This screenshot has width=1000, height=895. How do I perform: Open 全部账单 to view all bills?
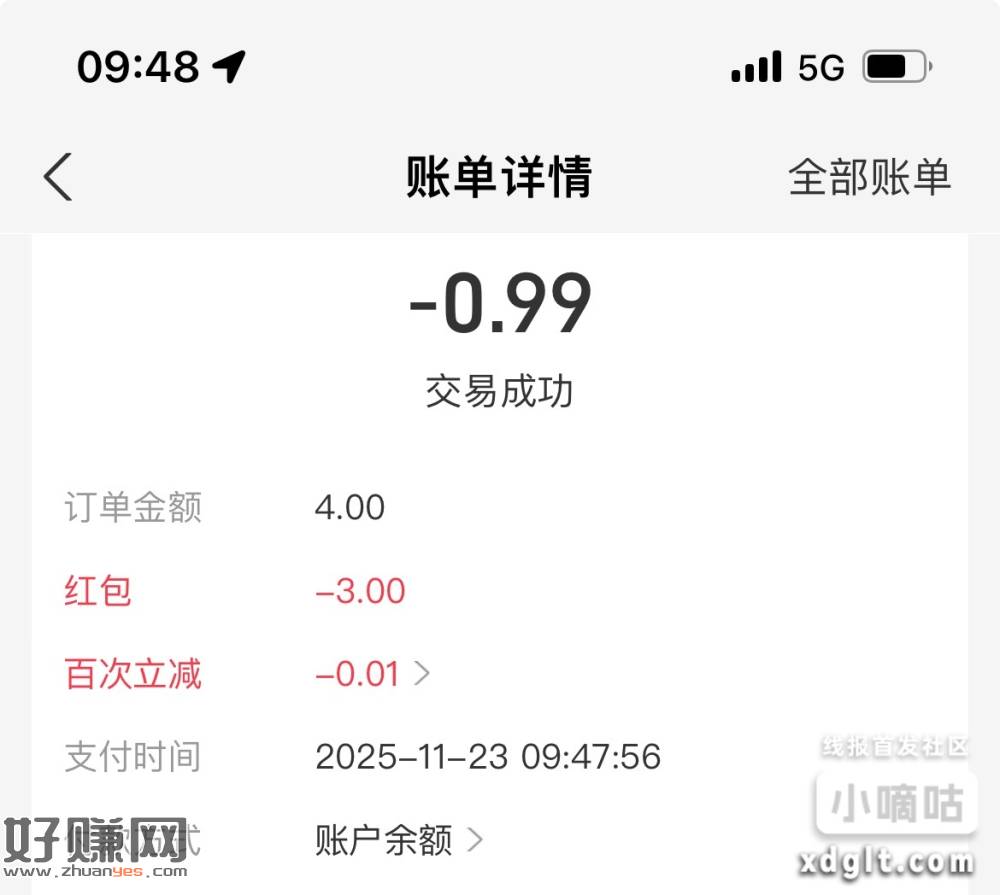pyautogui.click(x=869, y=177)
